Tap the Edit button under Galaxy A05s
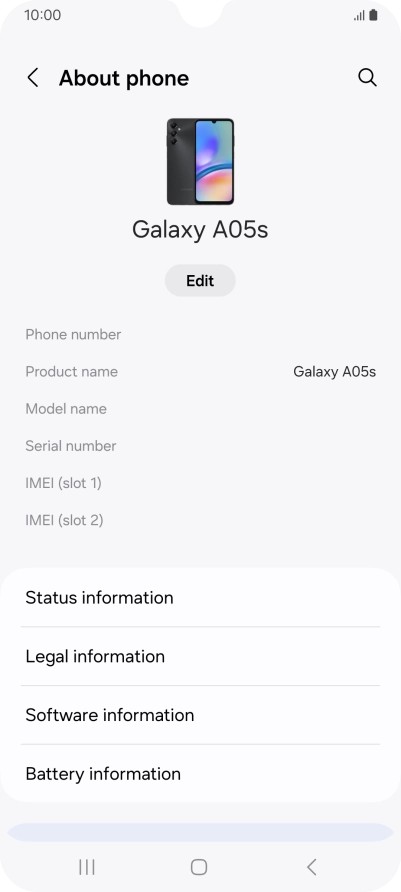This screenshot has width=401, height=892. tap(200, 280)
